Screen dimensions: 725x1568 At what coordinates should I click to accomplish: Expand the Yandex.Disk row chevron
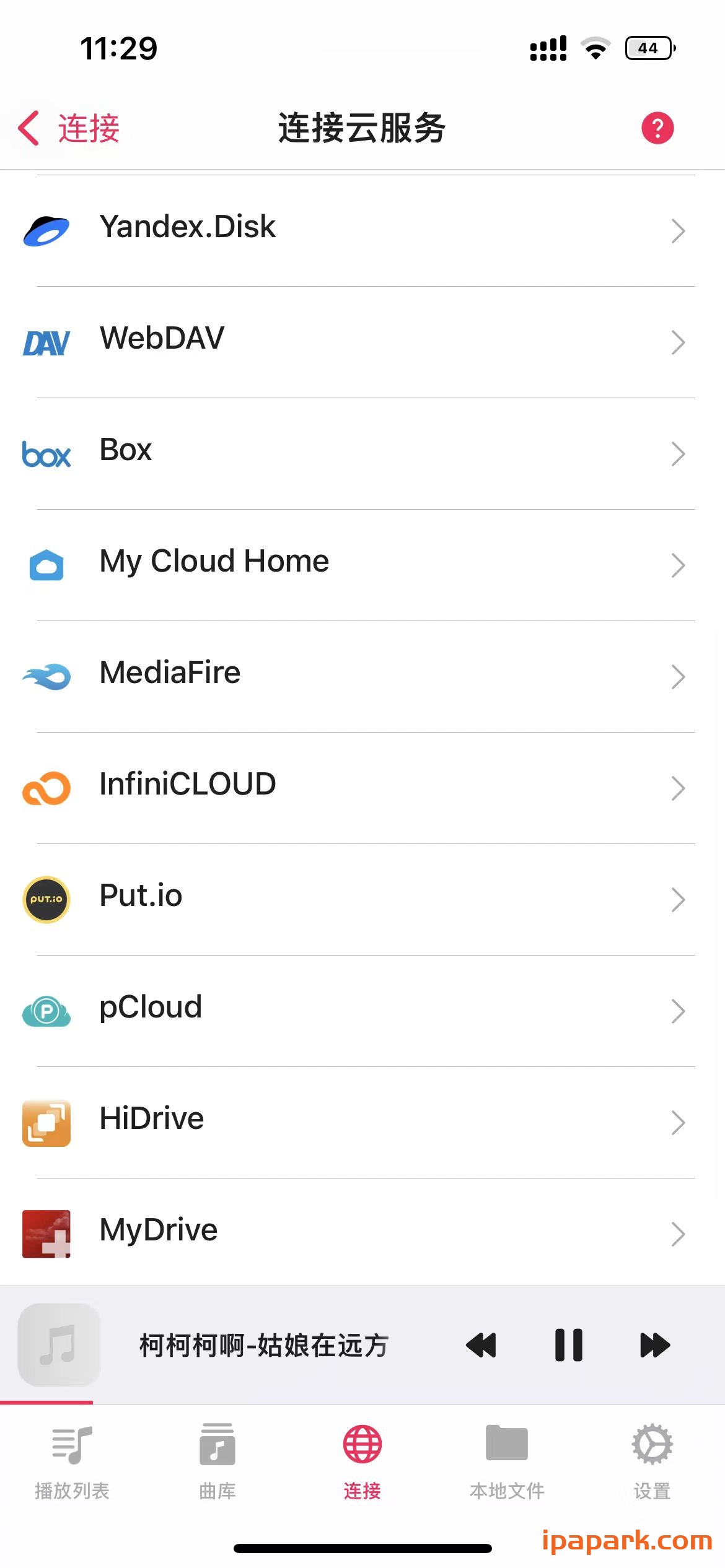pos(678,230)
